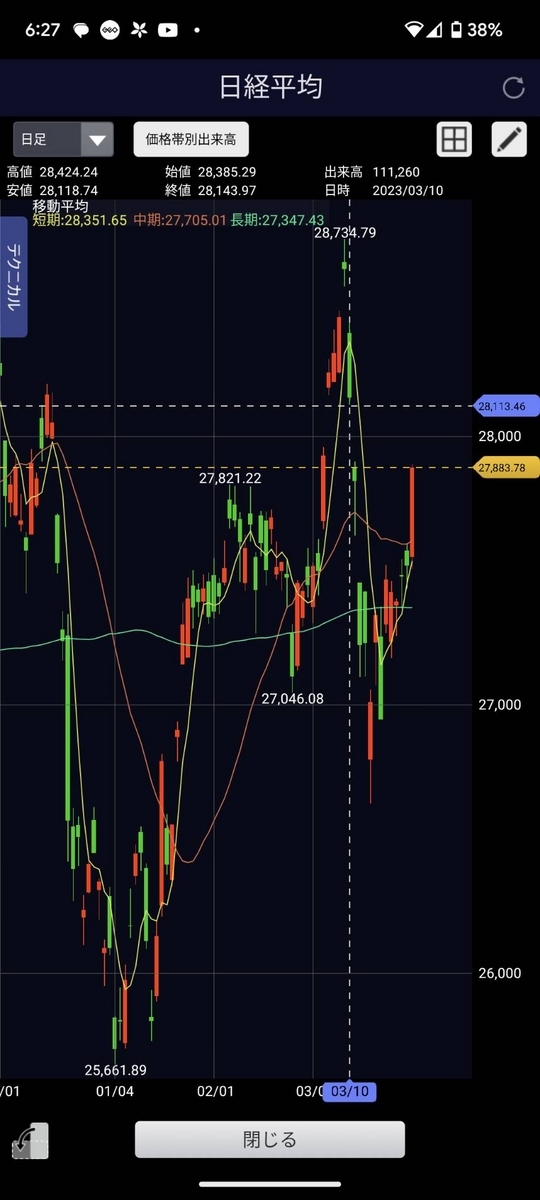Refresh the 日経平均 chart data

tap(513, 88)
